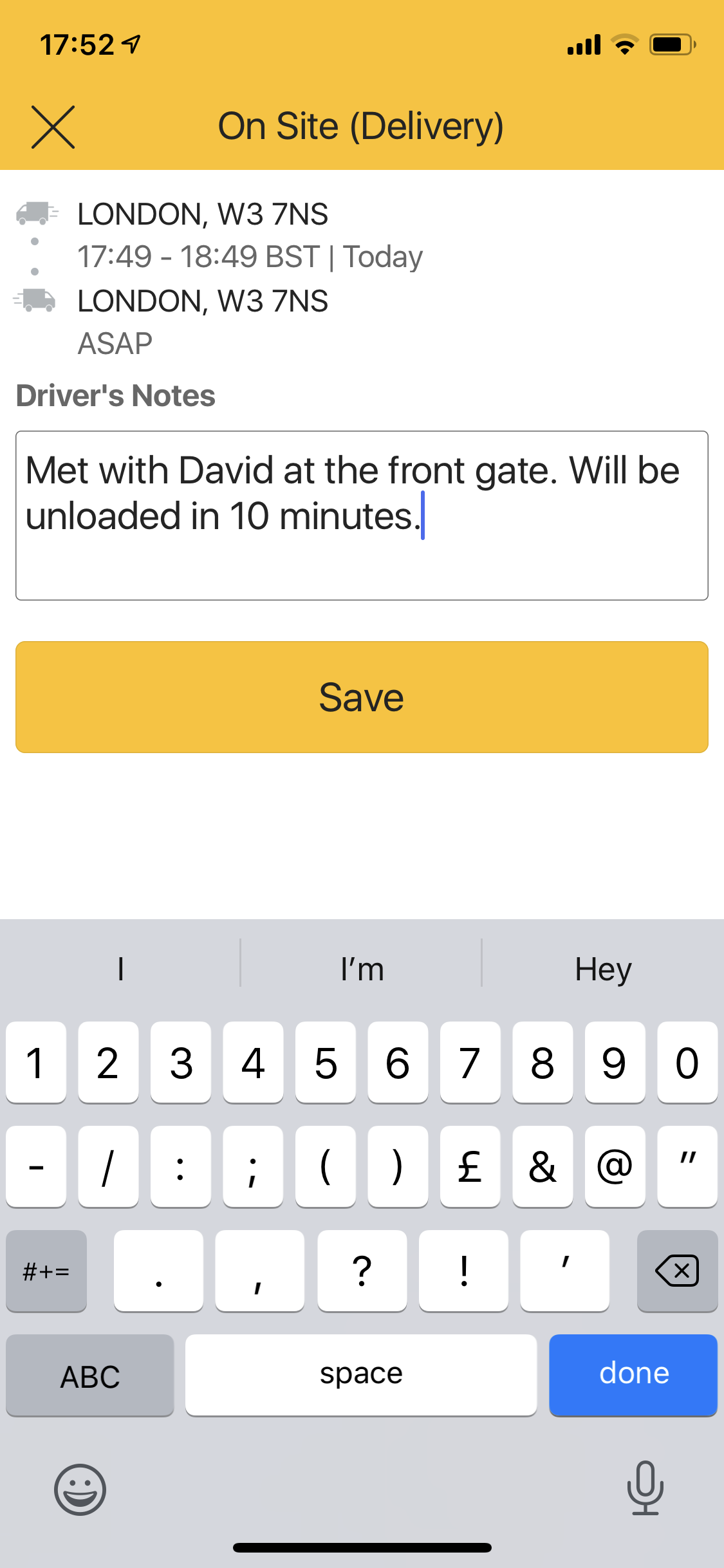Insert the "Hey" word suggestion
This screenshot has height=1568, width=724.
click(x=603, y=969)
